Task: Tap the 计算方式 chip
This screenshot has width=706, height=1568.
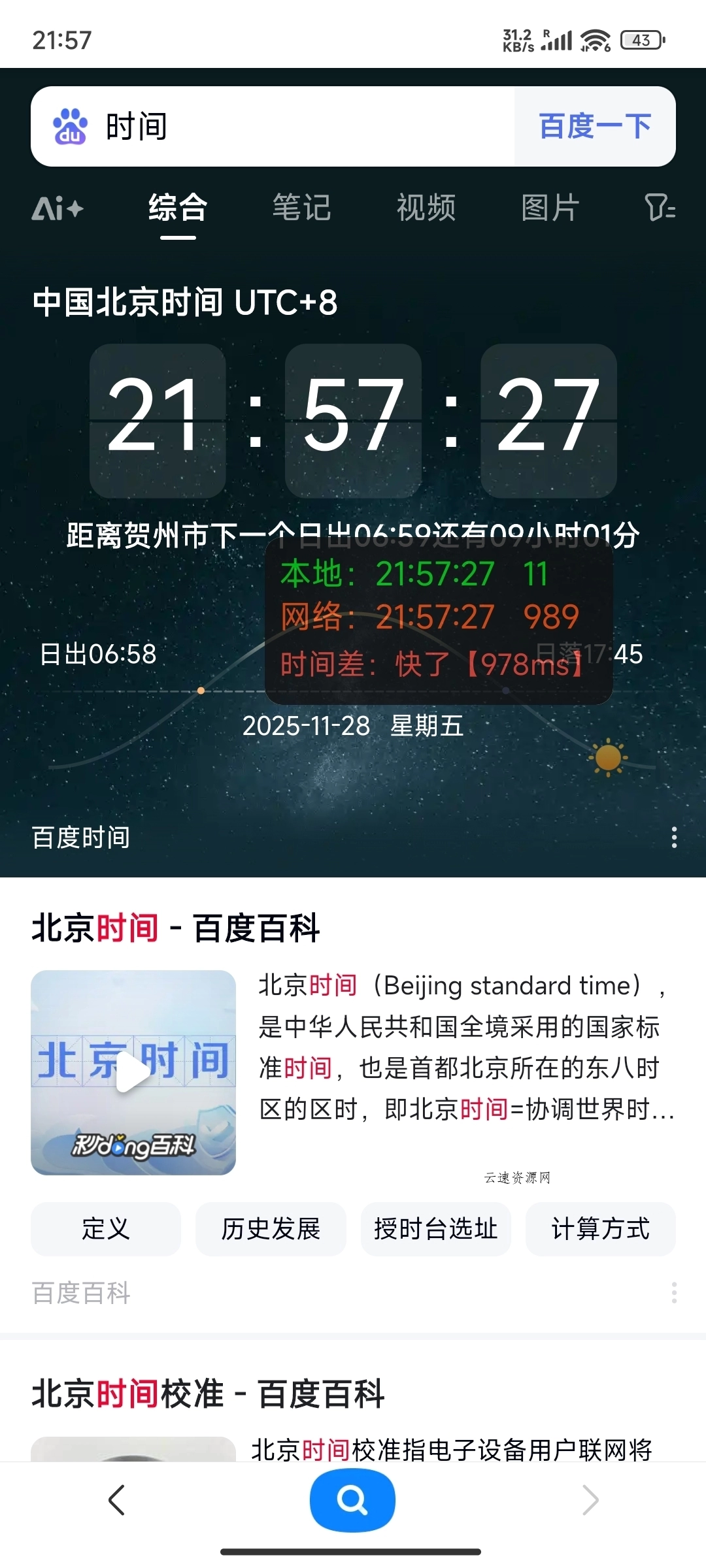Action: click(x=600, y=1229)
